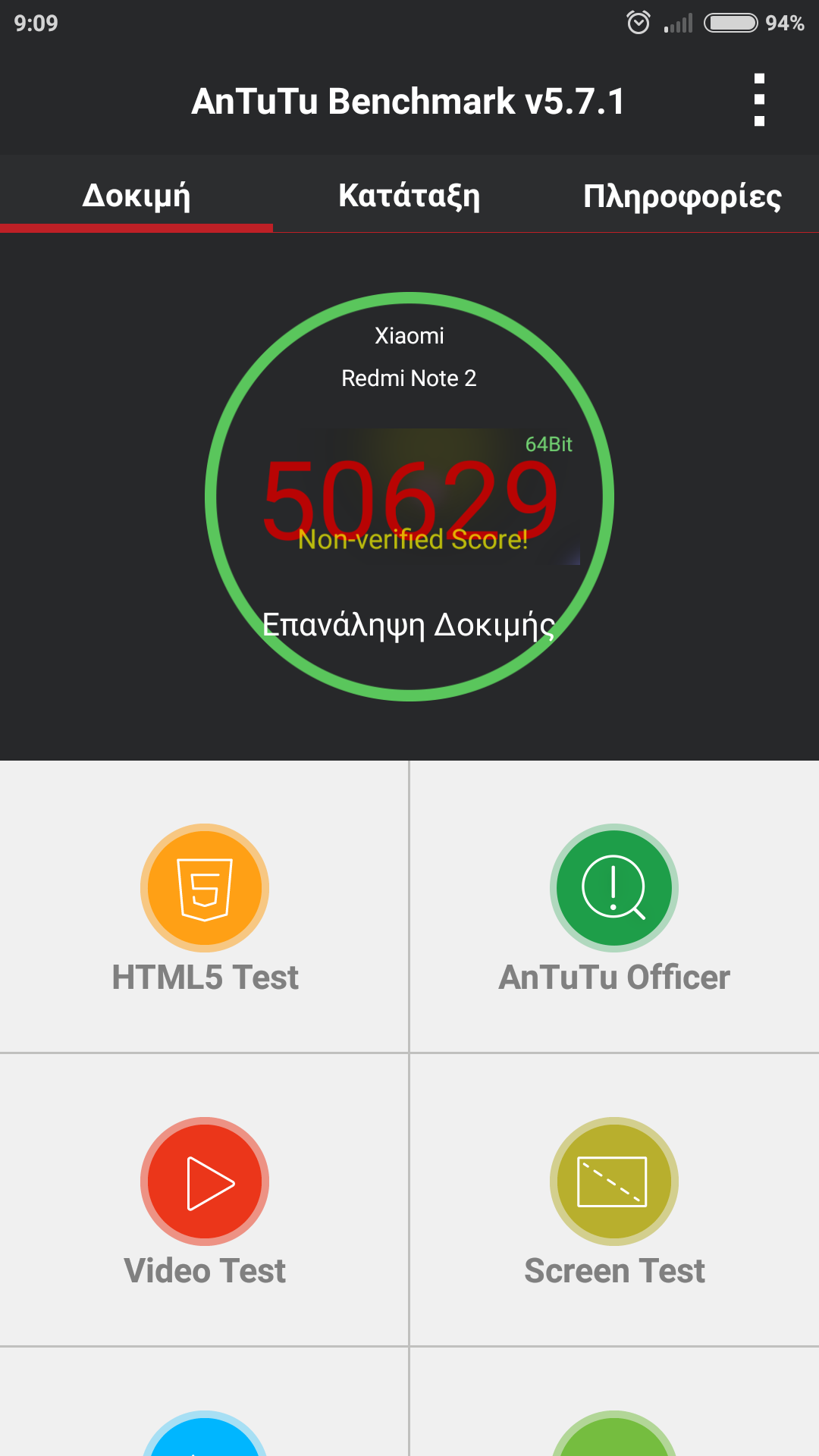
Task: Open the overflow menu
Action: click(x=759, y=100)
